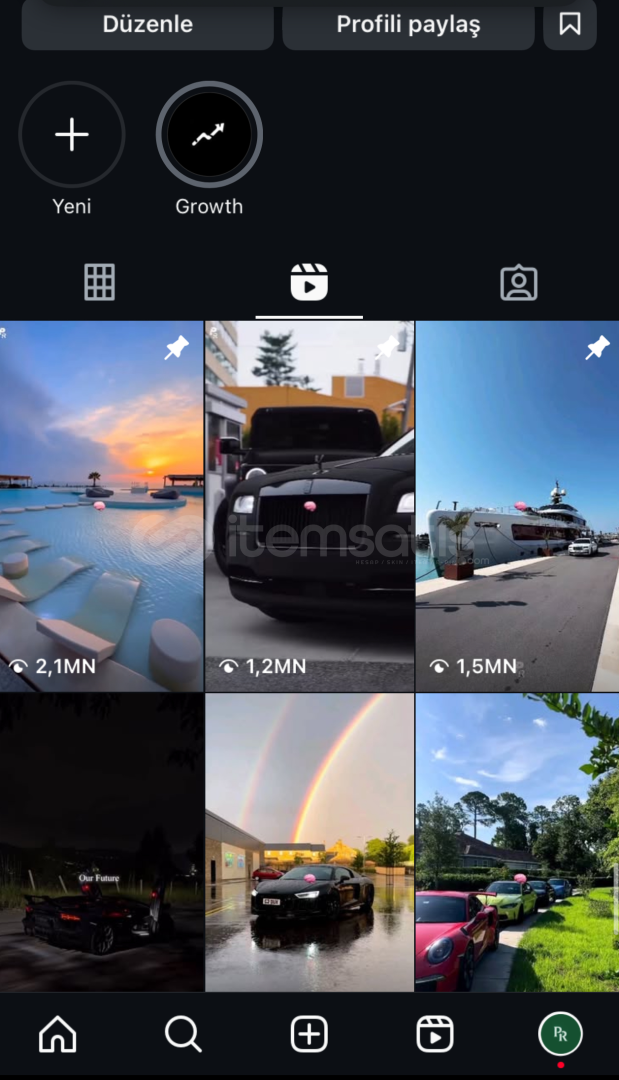Open the sunset pool reel with 2,1MN views
619x1080 pixels.
101,506
